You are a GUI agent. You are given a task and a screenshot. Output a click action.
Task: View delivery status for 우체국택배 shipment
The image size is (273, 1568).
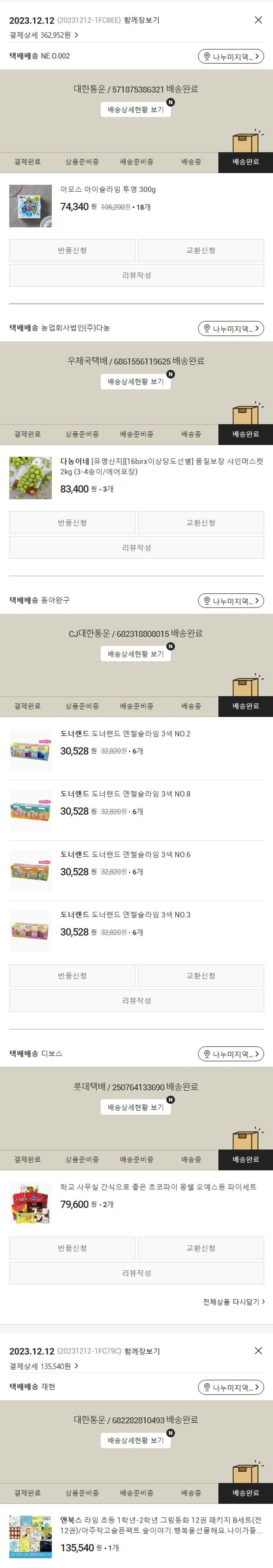coord(135,382)
